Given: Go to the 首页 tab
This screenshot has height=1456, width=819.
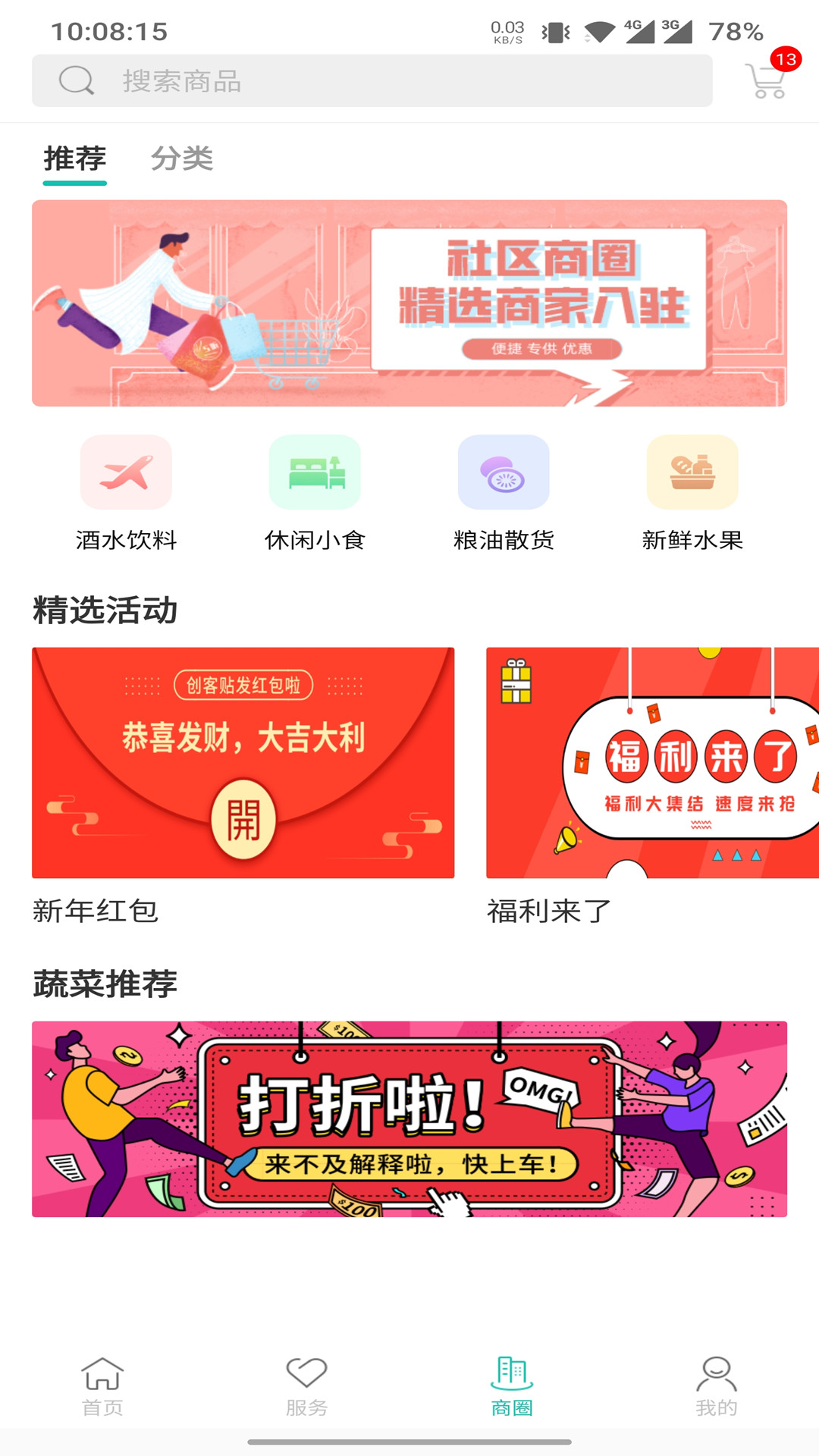Looking at the screenshot, I should [x=102, y=1387].
